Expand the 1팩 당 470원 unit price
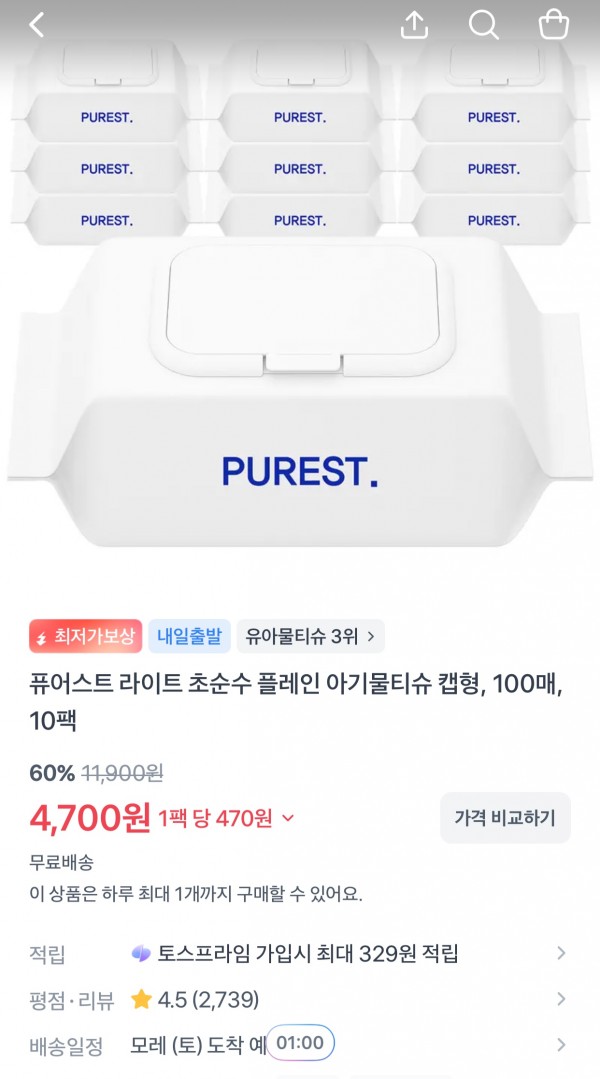600x1079 pixels. coord(226,818)
